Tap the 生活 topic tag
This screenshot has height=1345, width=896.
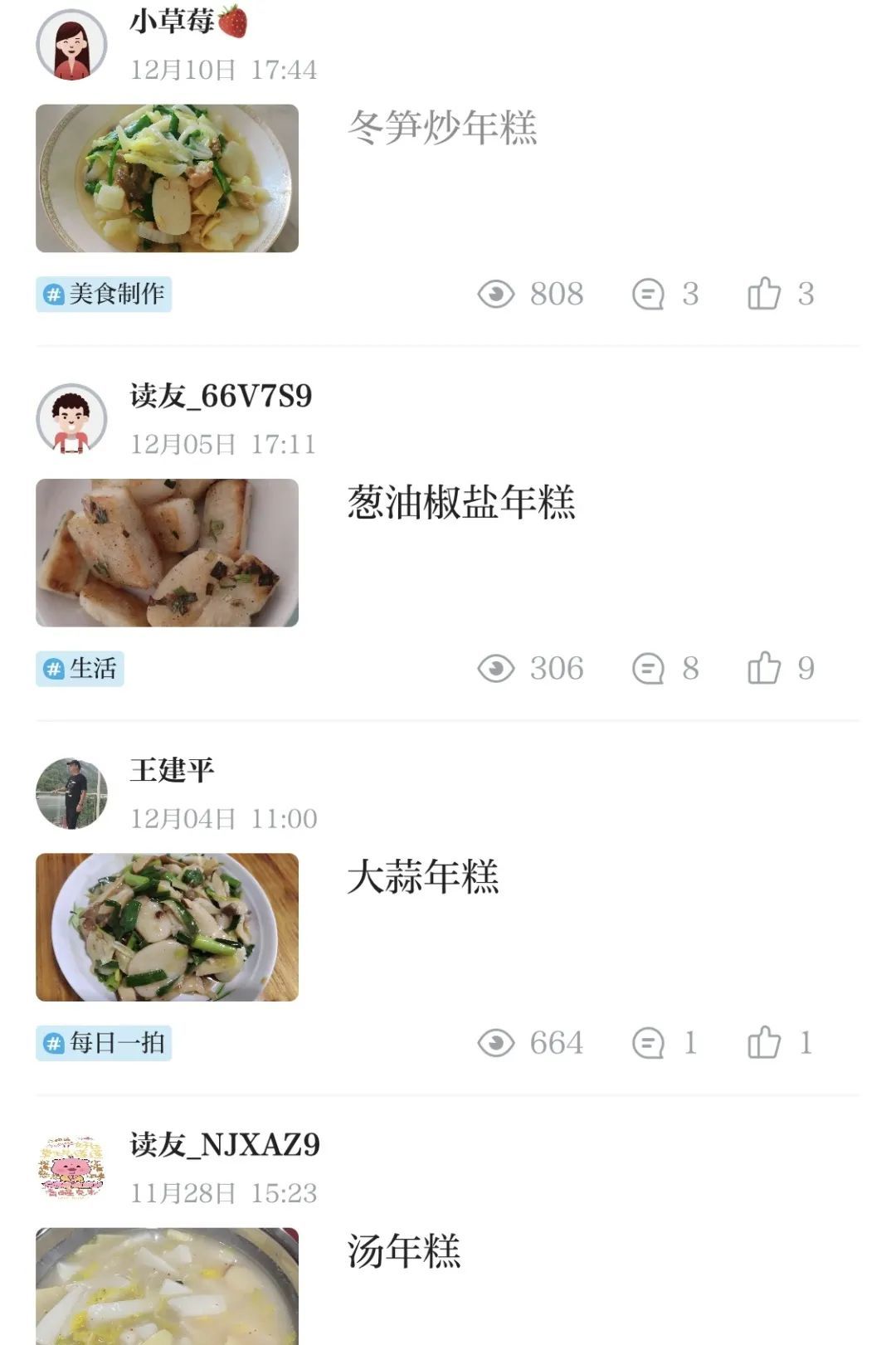click(80, 669)
